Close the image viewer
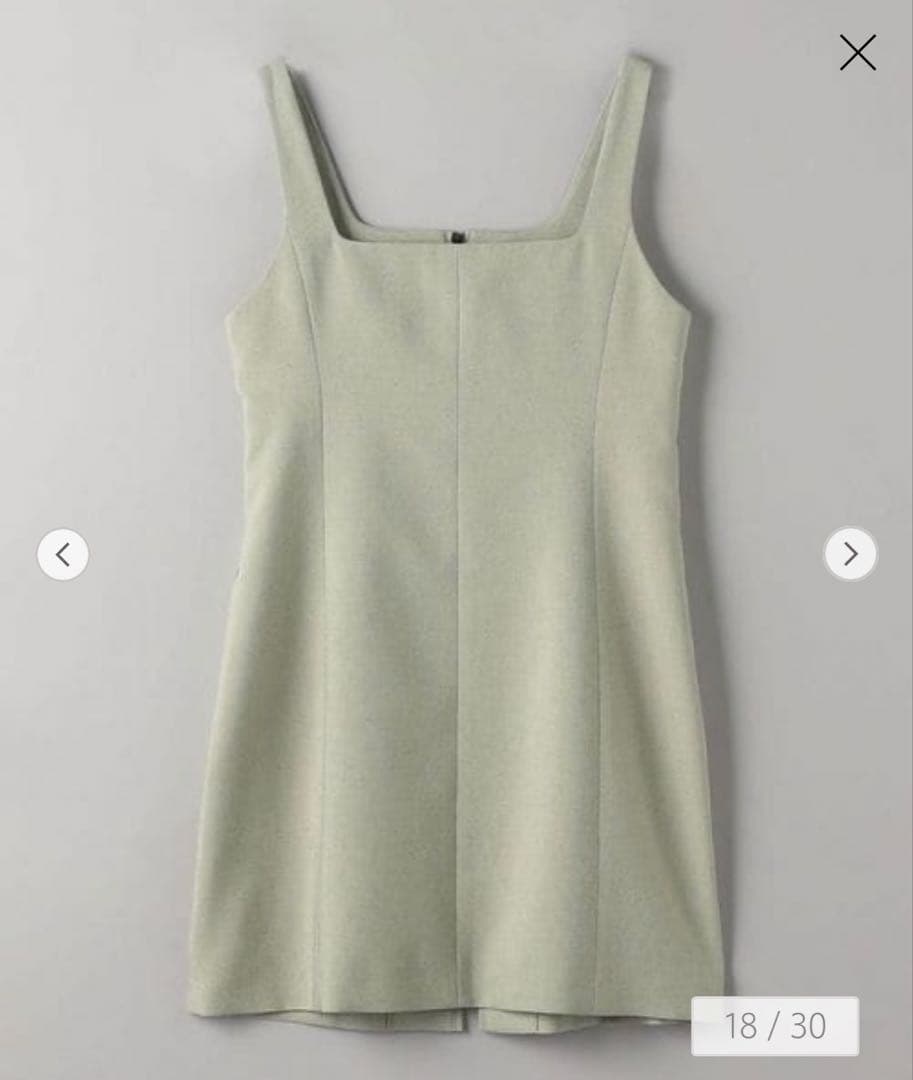The width and height of the screenshot is (913, 1080). pos(857,53)
